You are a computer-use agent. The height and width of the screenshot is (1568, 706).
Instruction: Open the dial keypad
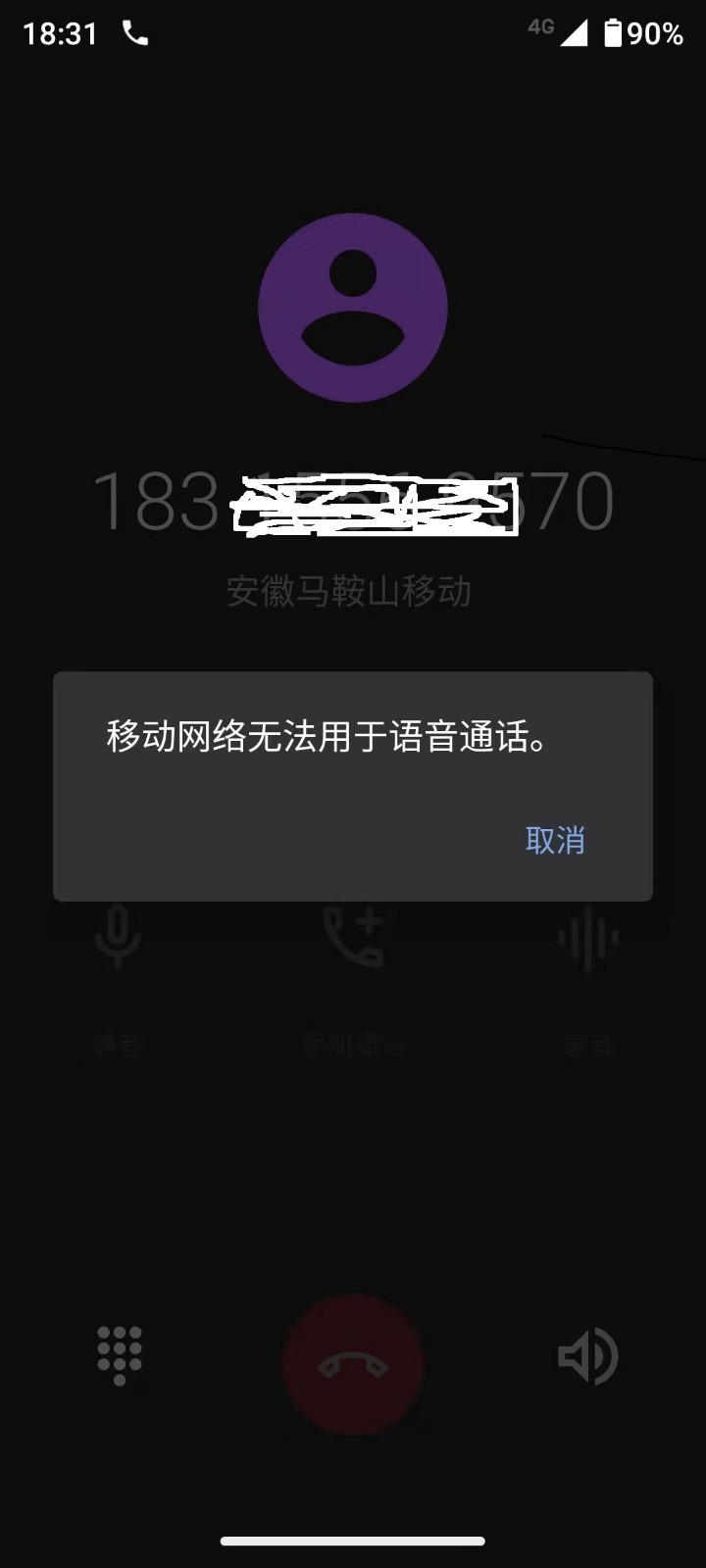(x=120, y=1356)
